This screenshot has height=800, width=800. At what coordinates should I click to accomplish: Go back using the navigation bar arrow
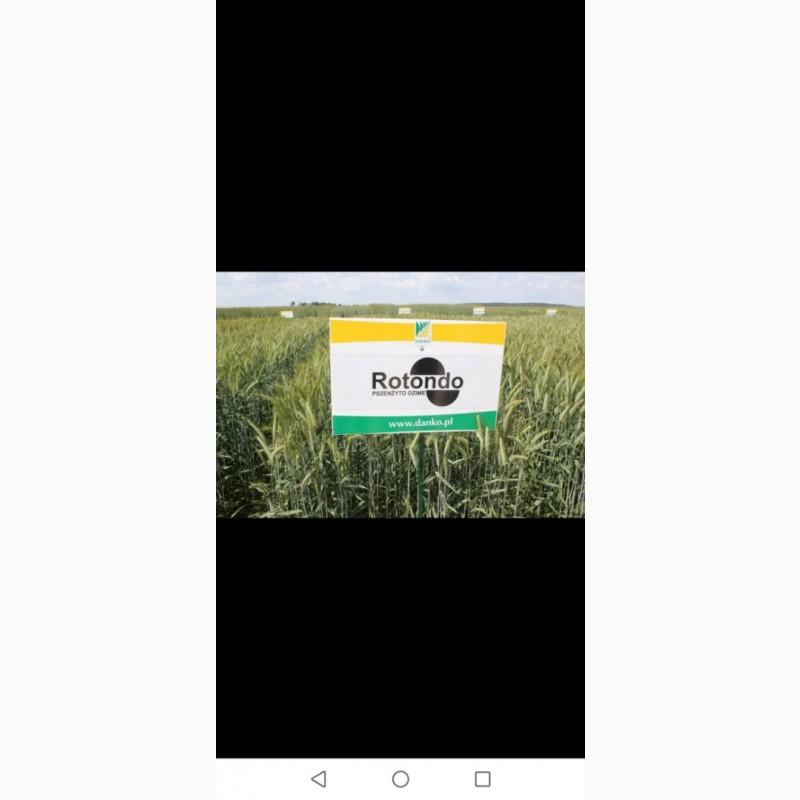[319, 779]
